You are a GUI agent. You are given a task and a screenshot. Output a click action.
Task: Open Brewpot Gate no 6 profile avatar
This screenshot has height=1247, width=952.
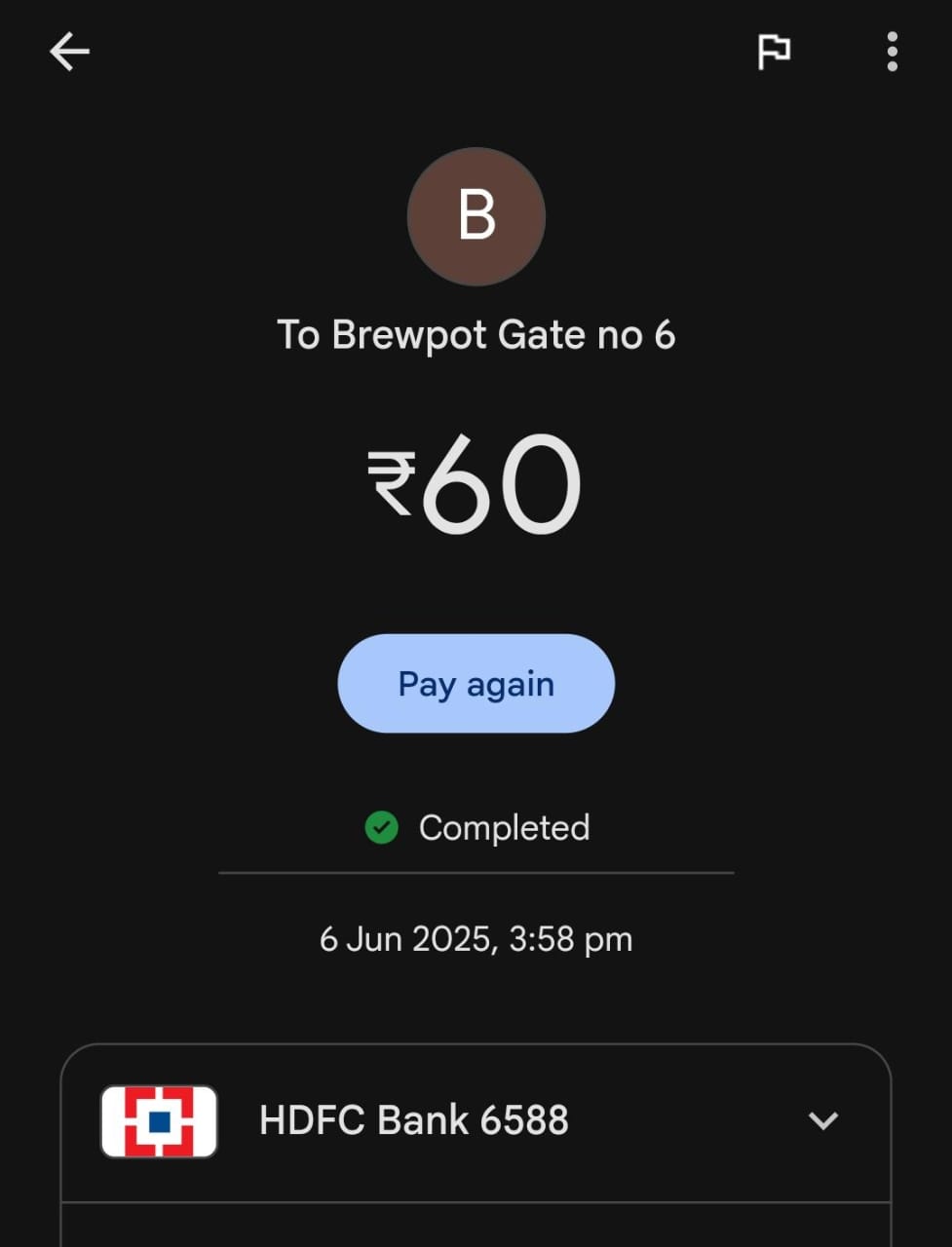click(x=476, y=216)
